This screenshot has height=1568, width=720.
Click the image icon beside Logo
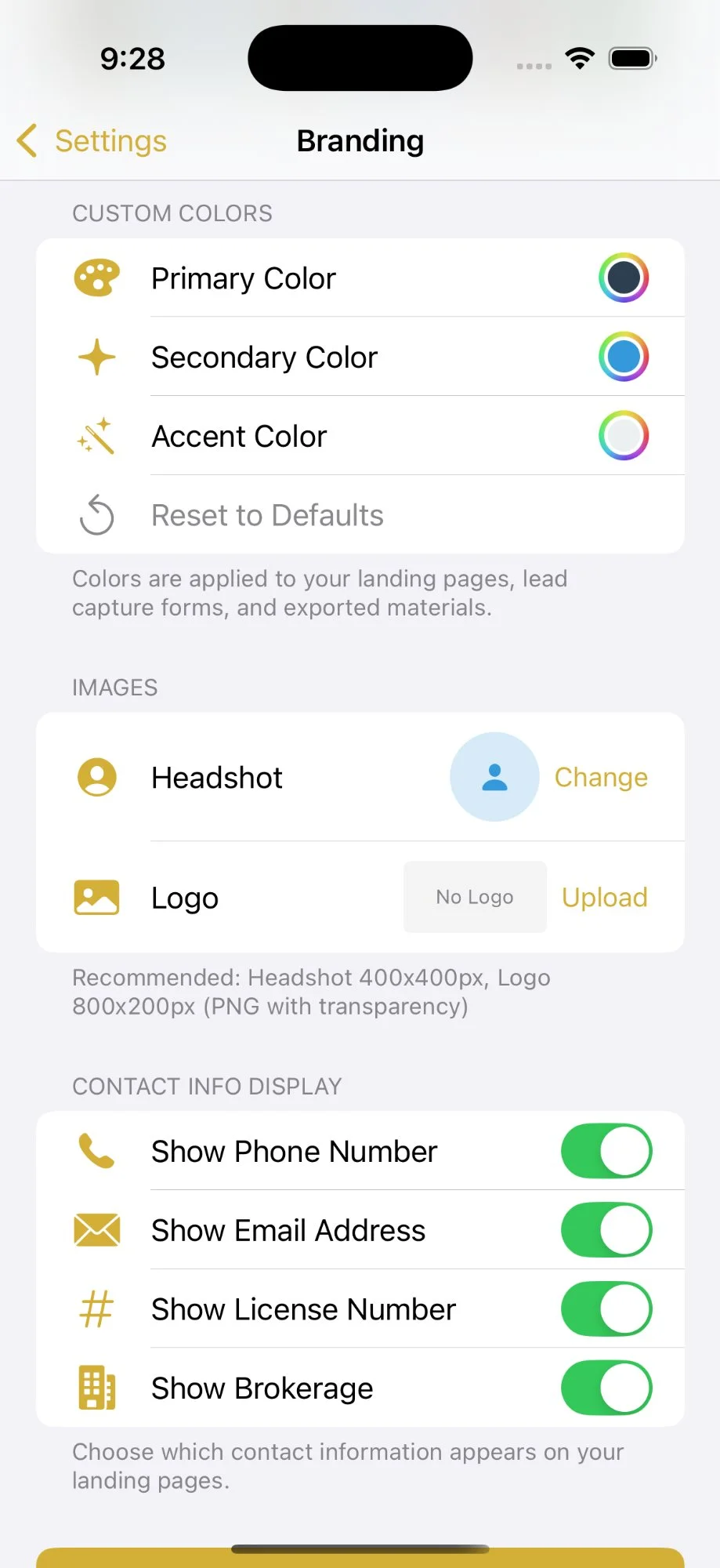[x=96, y=898]
